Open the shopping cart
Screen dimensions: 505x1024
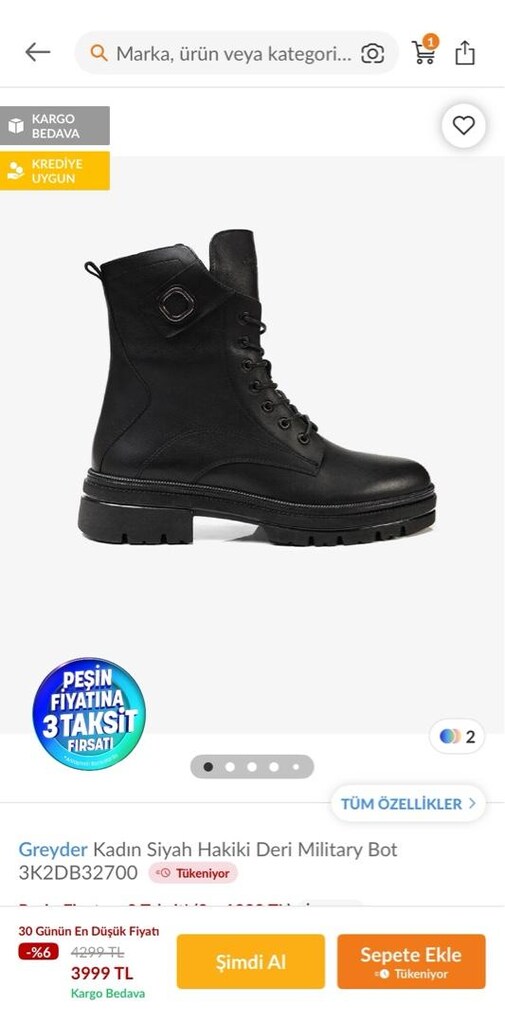[425, 50]
